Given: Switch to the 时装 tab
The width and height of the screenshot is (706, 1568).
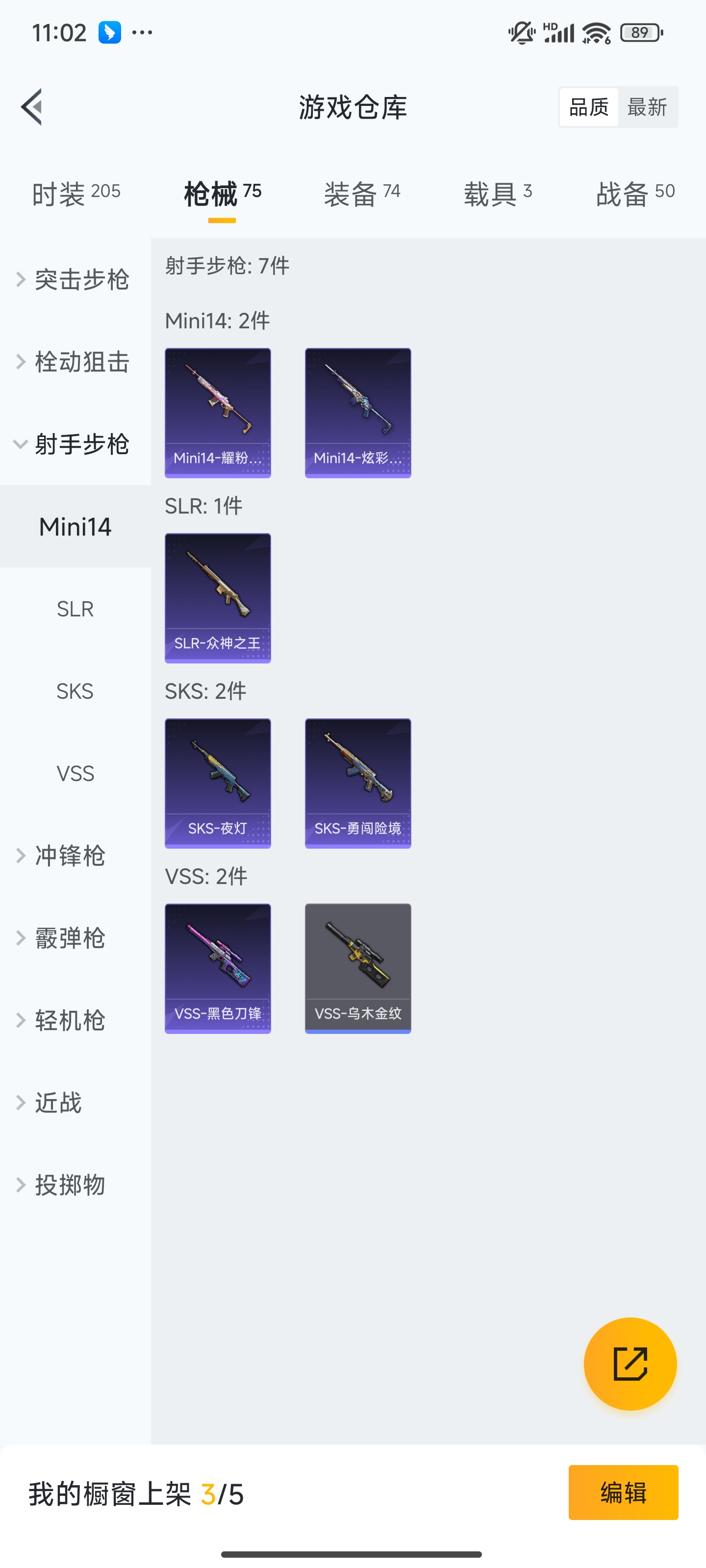Looking at the screenshot, I should point(76,194).
